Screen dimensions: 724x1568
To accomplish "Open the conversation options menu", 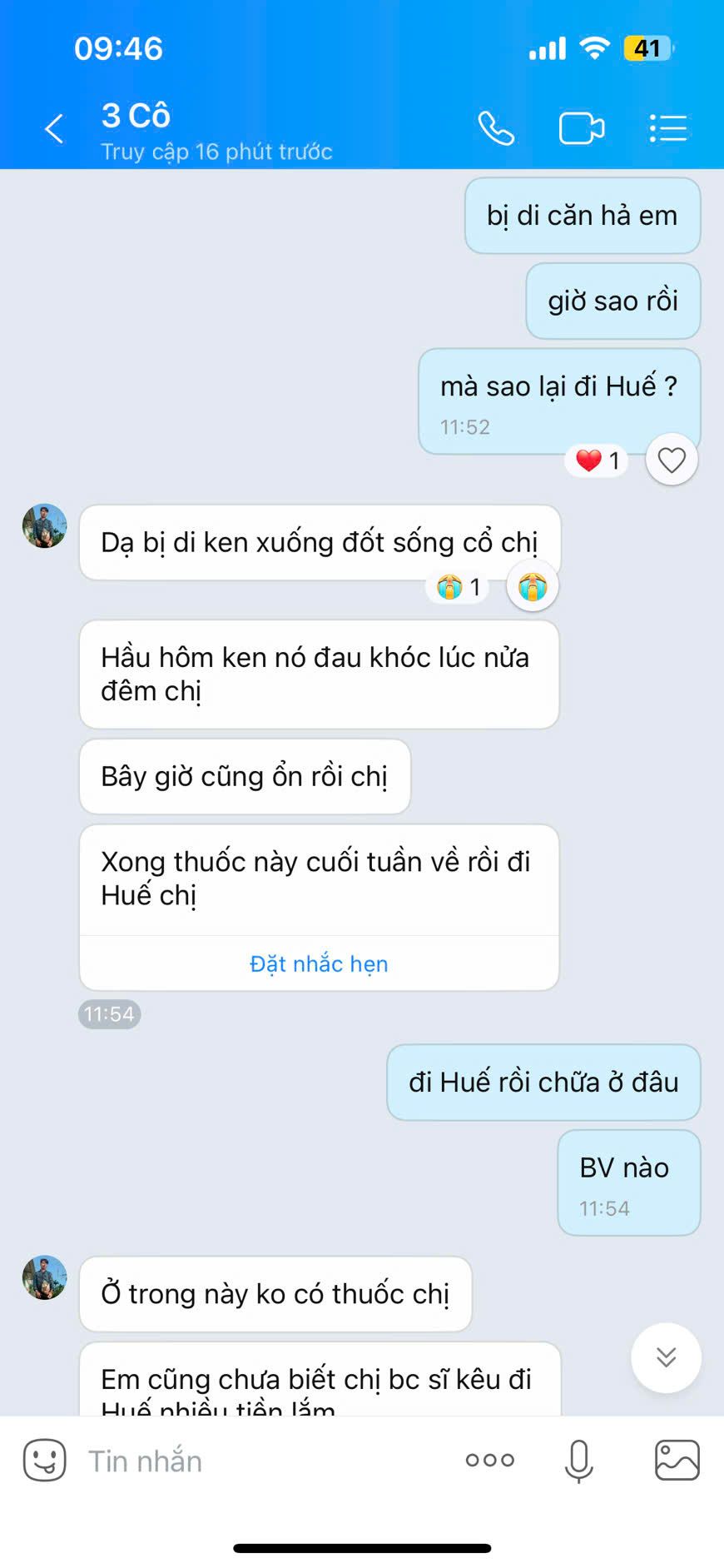I will coord(667,129).
